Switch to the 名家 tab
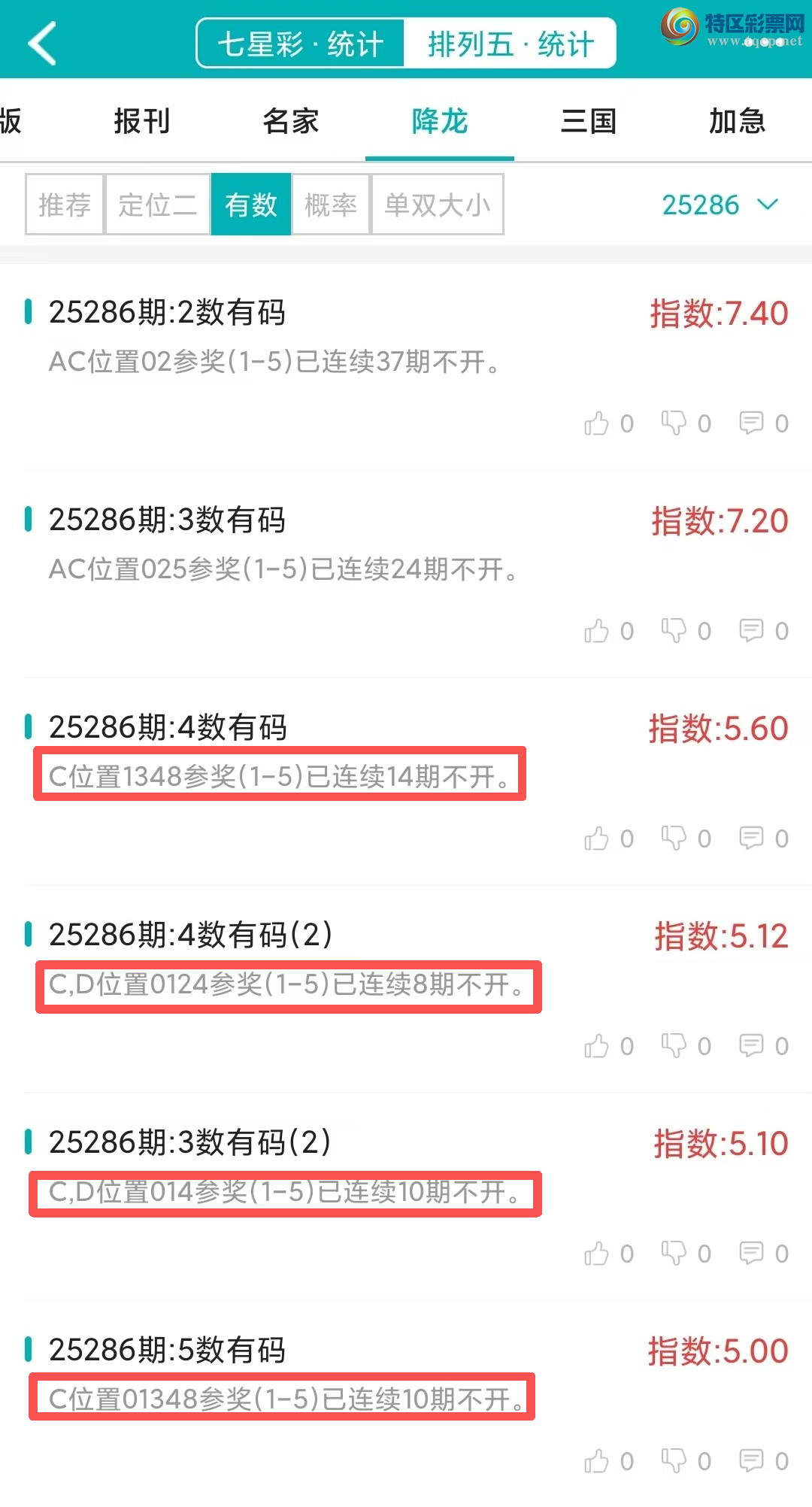Image resolution: width=812 pixels, height=1507 pixels. pos(291,121)
